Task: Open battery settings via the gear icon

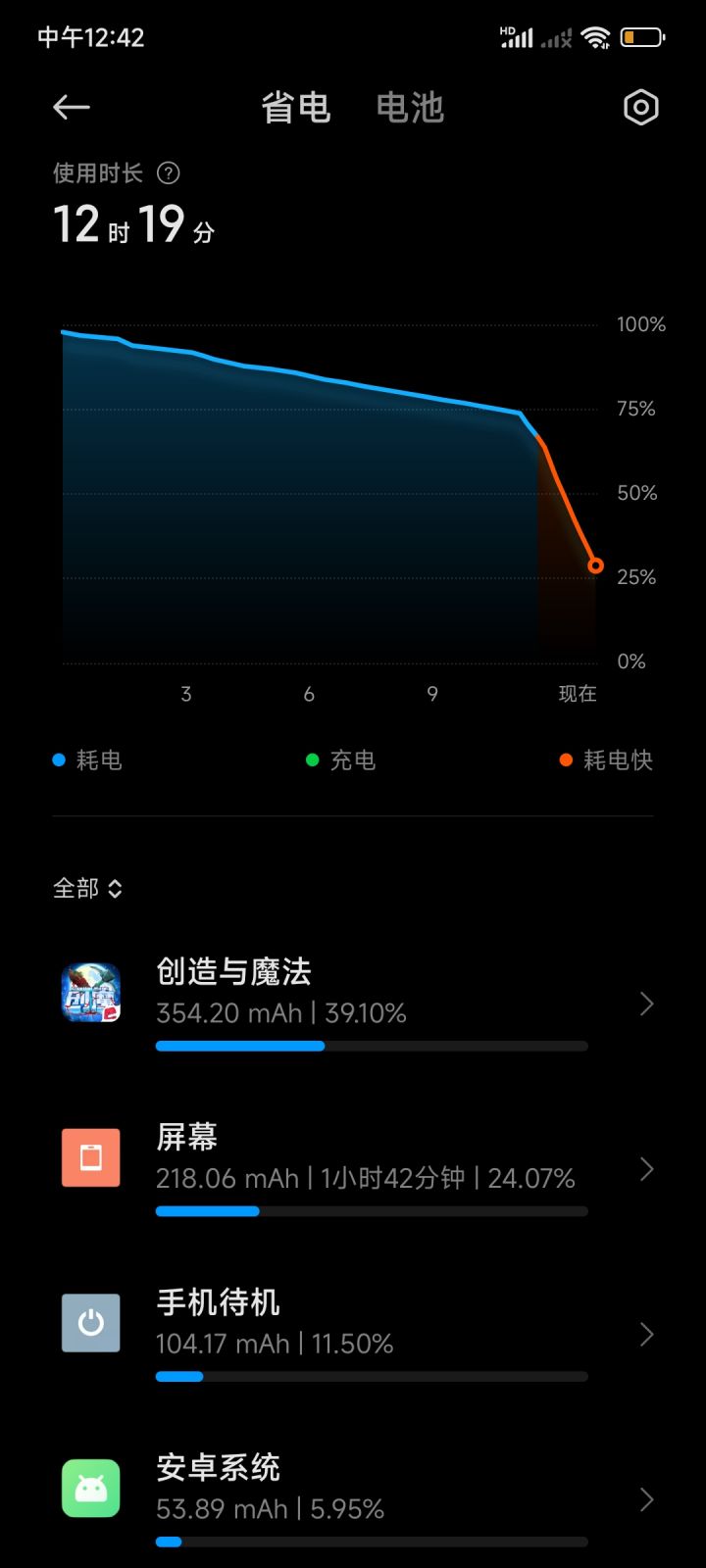Action: pos(640,108)
